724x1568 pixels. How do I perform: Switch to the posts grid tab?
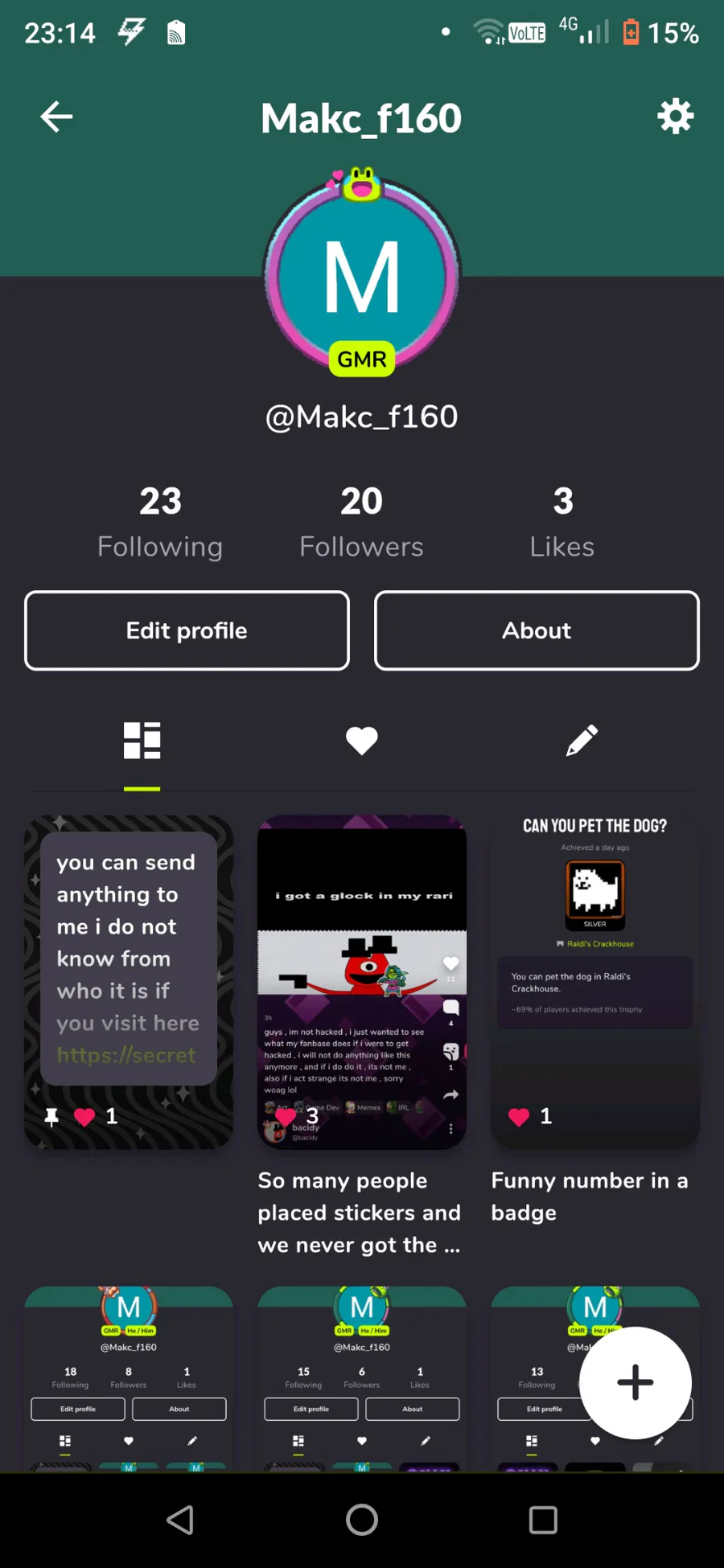pos(142,741)
